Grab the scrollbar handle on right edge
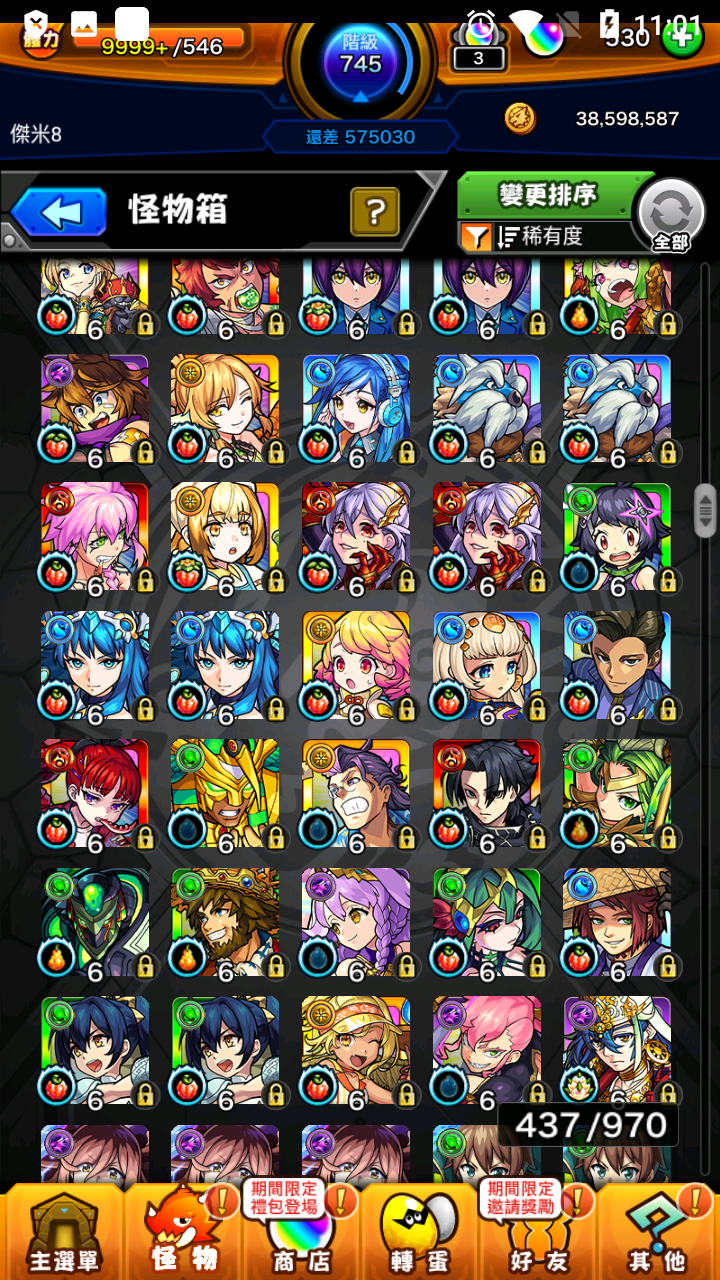The image size is (720, 1280). click(x=706, y=510)
